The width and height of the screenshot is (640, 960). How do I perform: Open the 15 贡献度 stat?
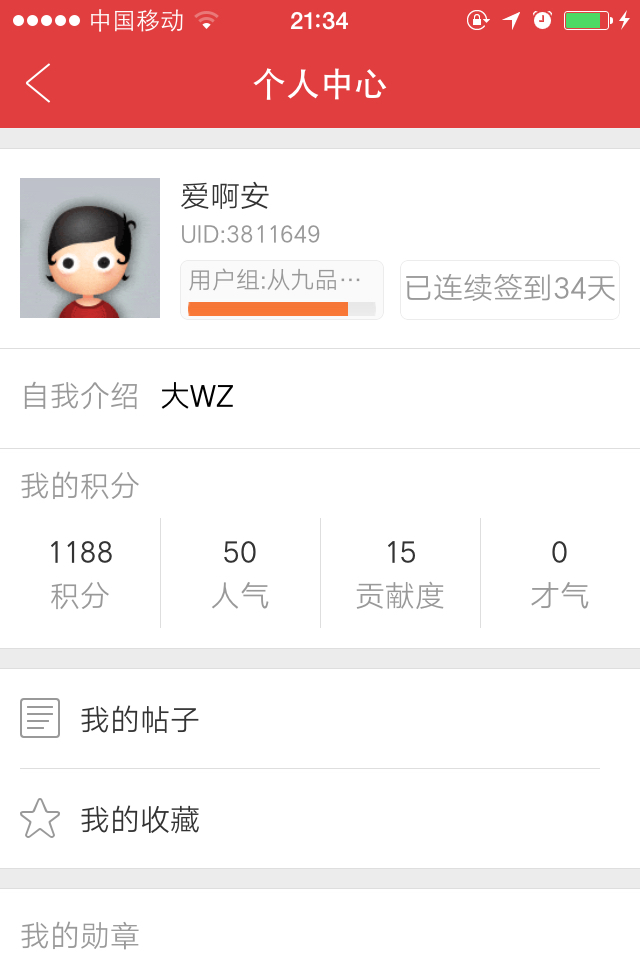click(400, 573)
